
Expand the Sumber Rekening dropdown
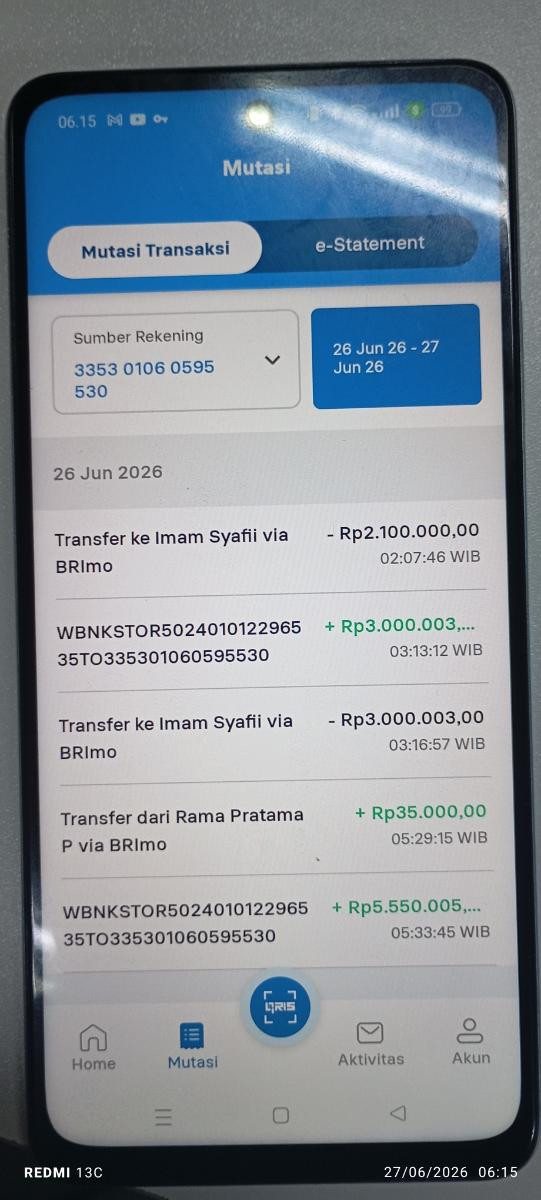click(176, 360)
